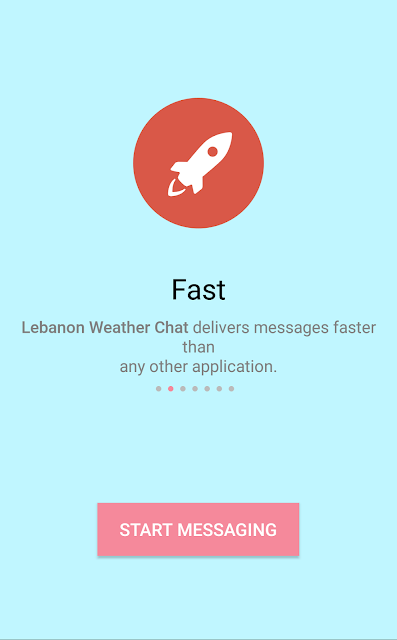Tap the Start Messaging button

click(x=198, y=529)
